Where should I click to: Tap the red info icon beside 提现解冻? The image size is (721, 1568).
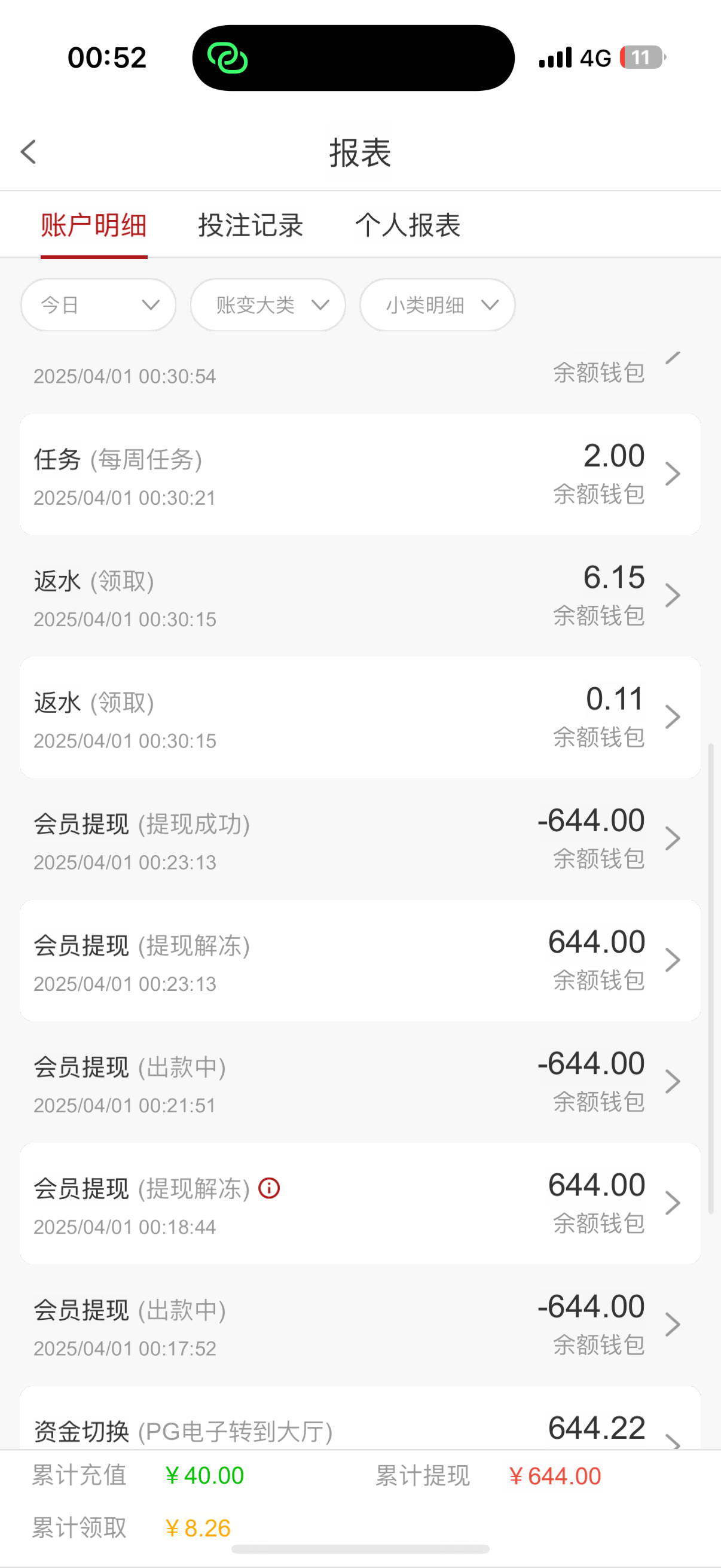269,1188
